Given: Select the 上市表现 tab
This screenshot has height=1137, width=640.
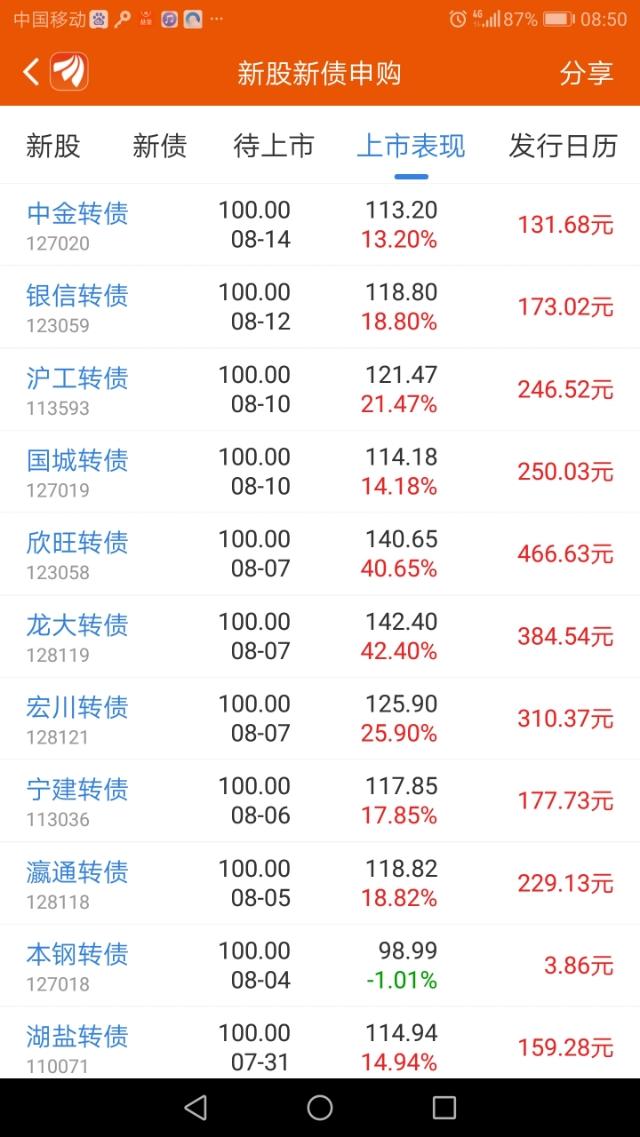Looking at the screenshot, I should tap(411, 146).
